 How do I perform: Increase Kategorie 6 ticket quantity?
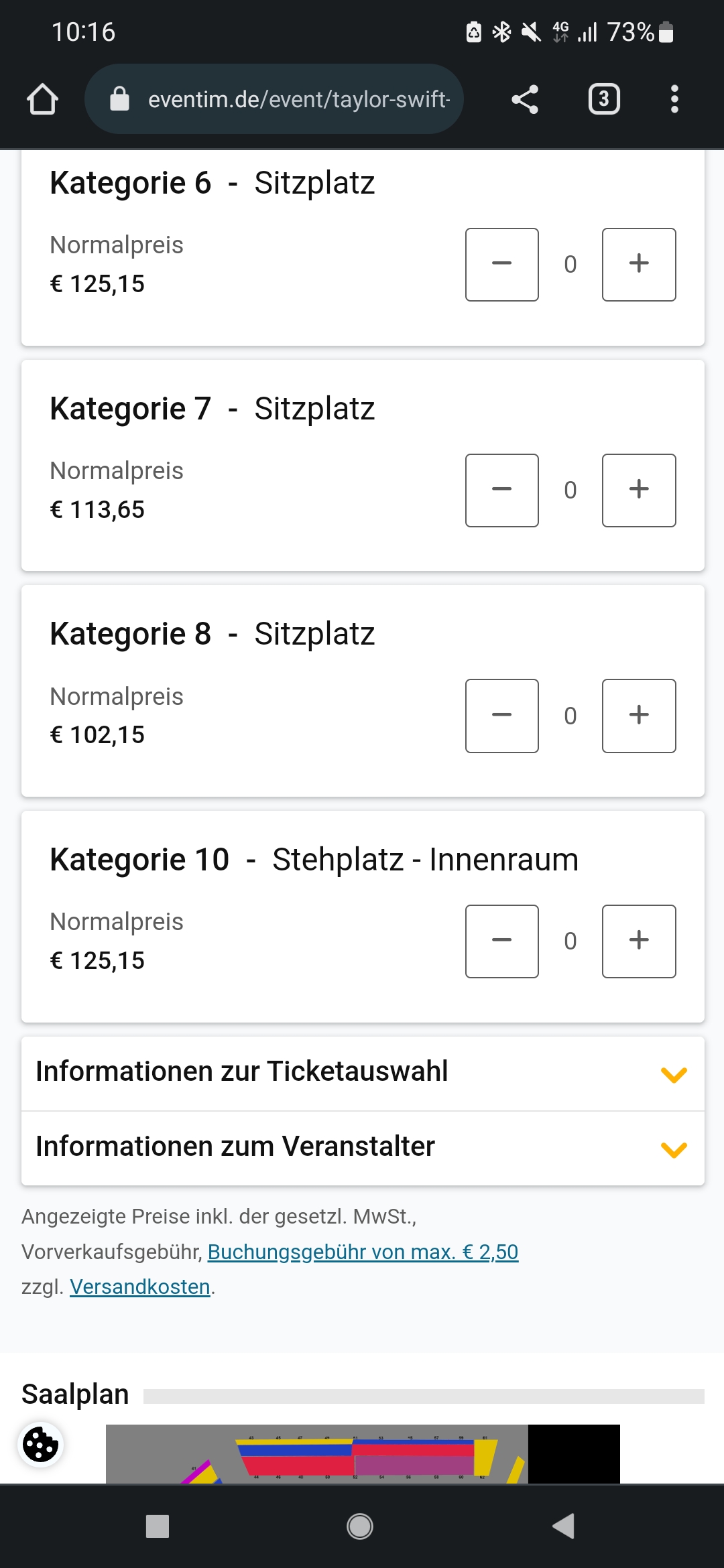639,264
